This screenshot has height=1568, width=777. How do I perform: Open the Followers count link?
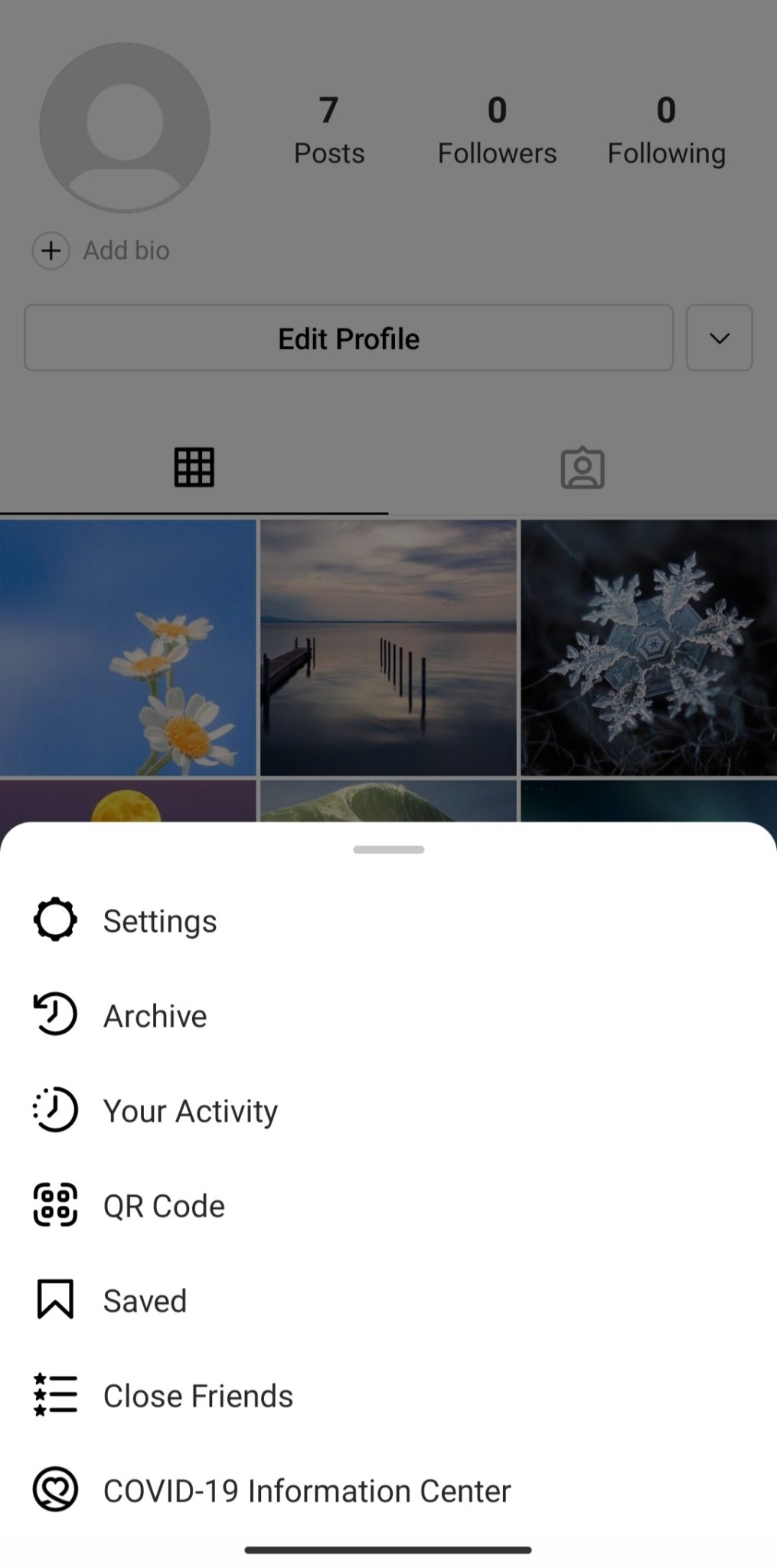[497, 130]
